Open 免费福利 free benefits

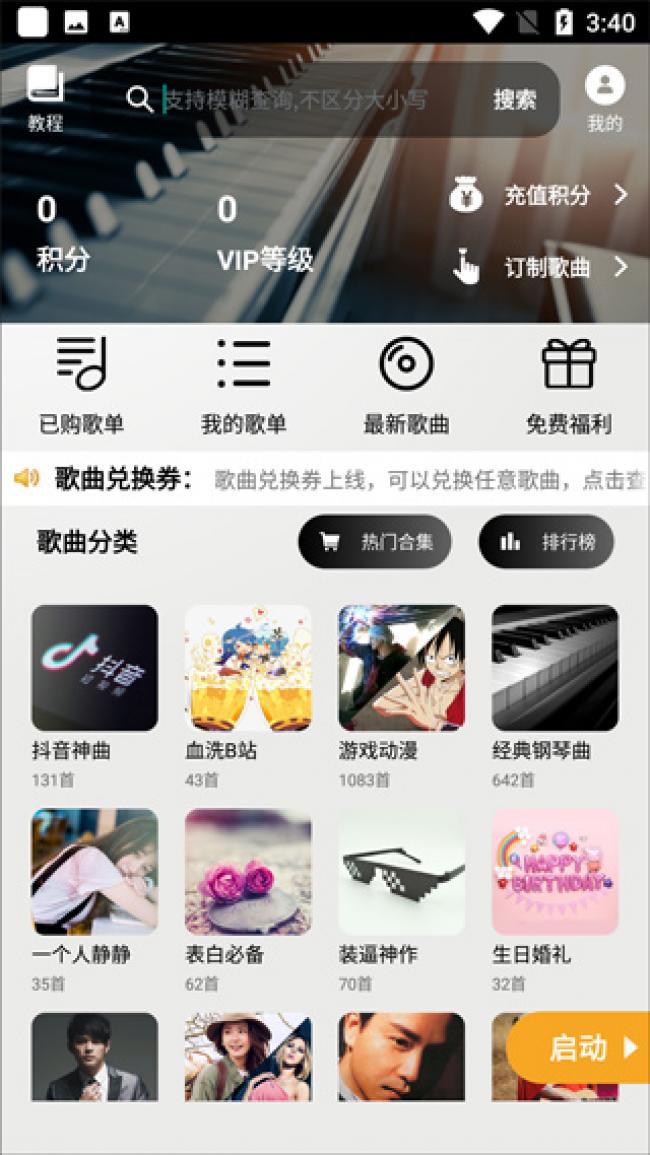[568, 385]
